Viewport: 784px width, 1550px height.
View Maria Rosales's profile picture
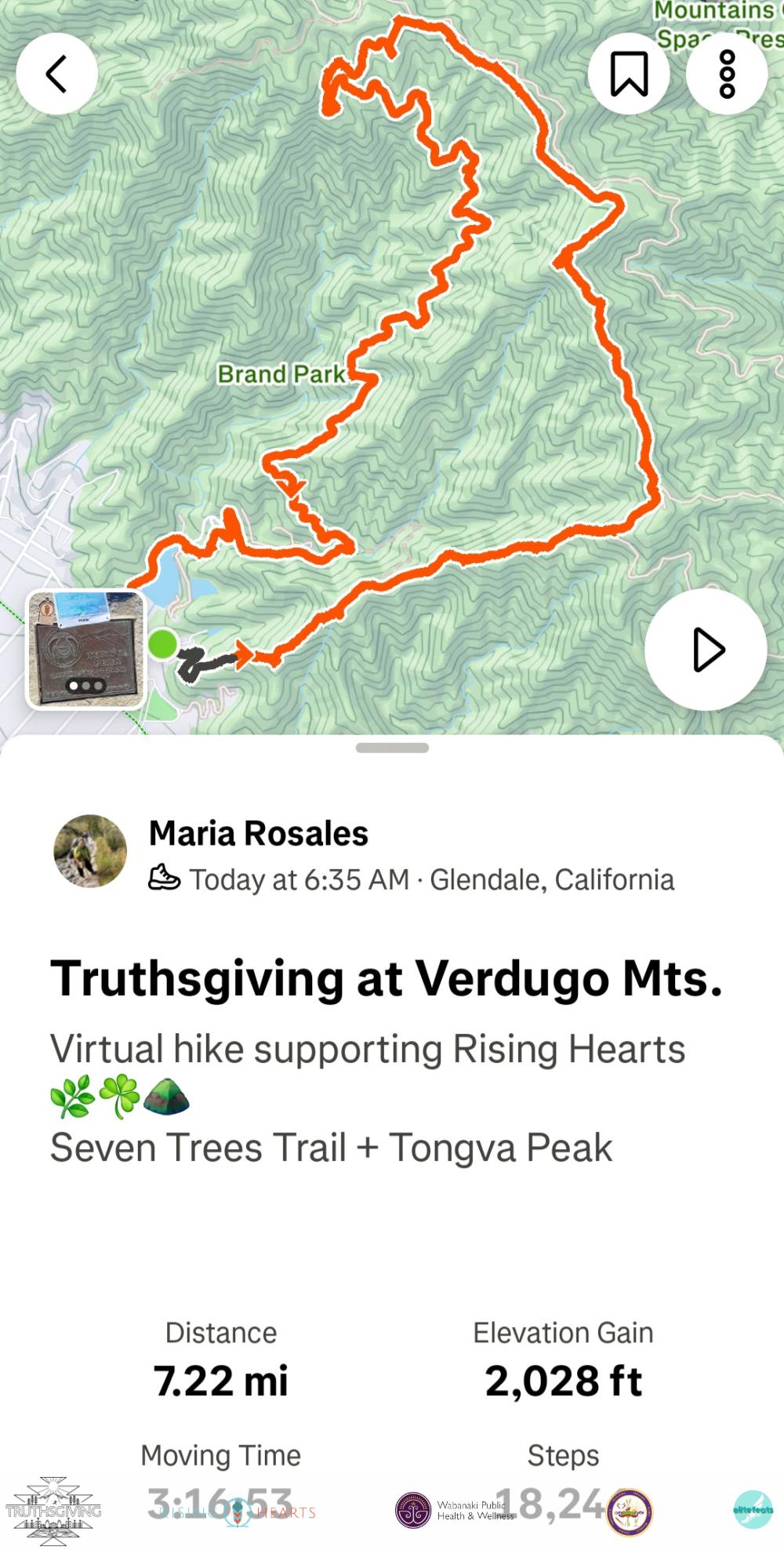click(90, 851)
